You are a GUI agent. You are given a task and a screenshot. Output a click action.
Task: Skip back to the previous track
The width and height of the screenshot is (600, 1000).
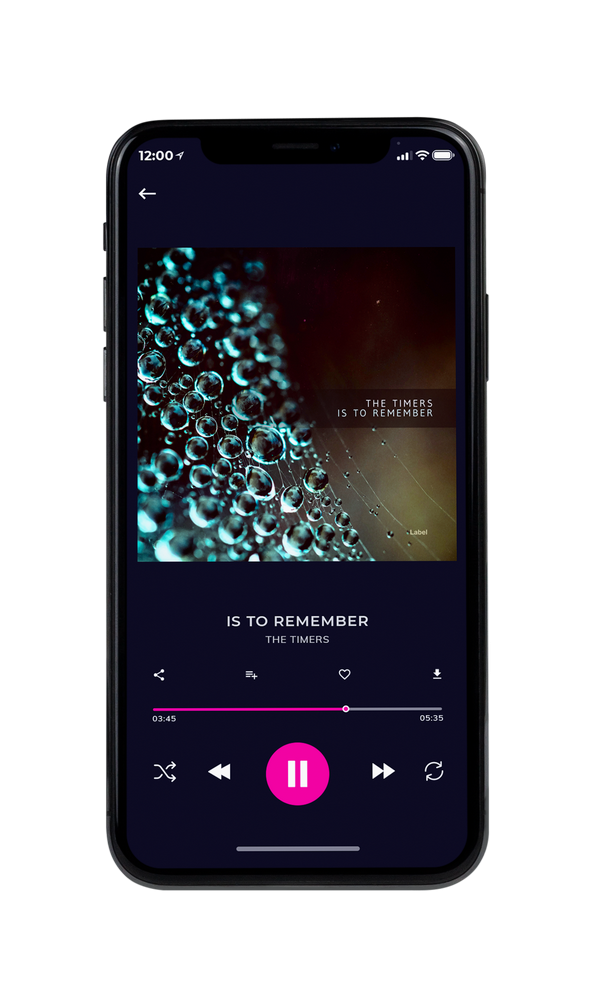click(219, 772)
